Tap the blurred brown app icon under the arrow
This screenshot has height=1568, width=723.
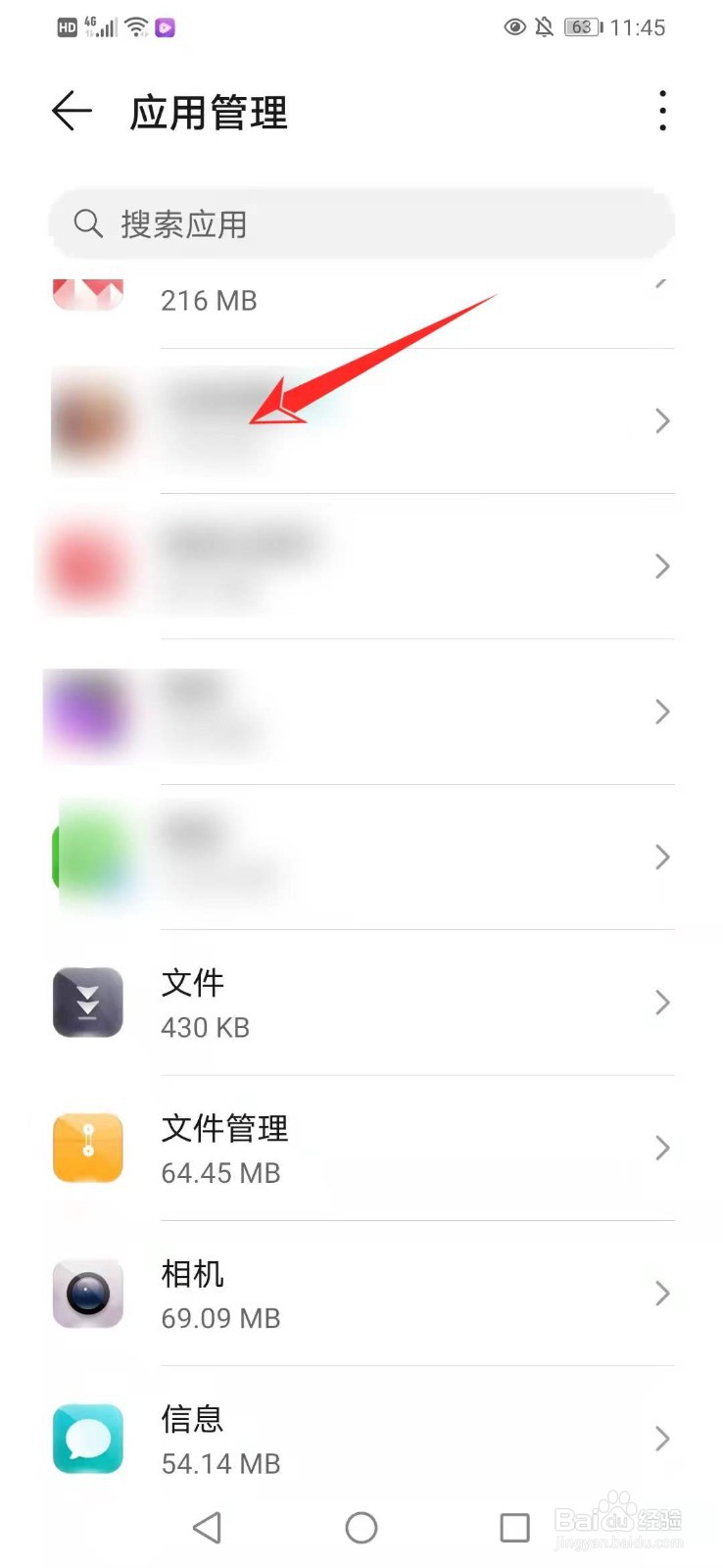[x=87, y=421]
